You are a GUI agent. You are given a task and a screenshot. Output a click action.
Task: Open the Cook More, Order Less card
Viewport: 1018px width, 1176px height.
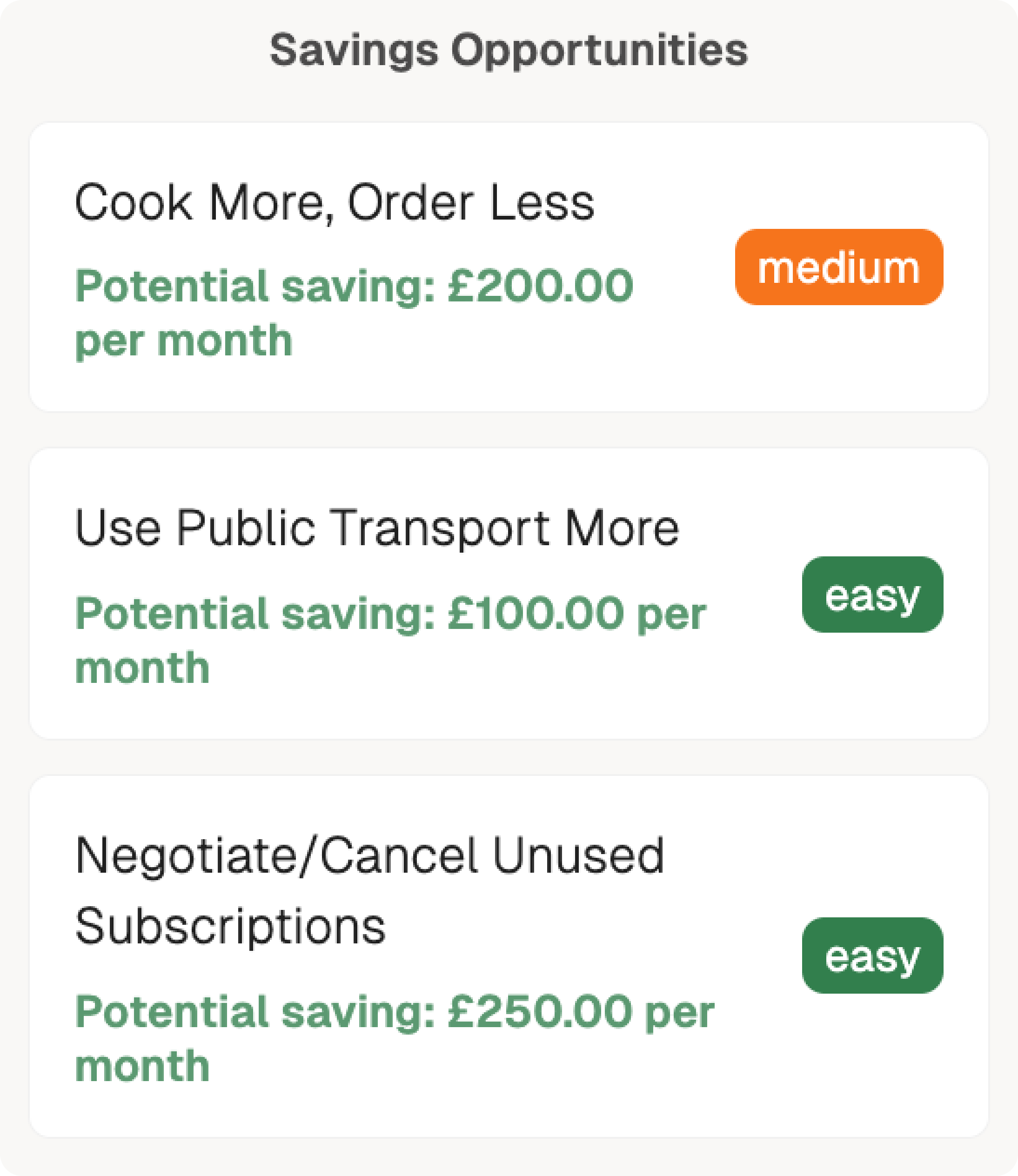pos(509,267)
